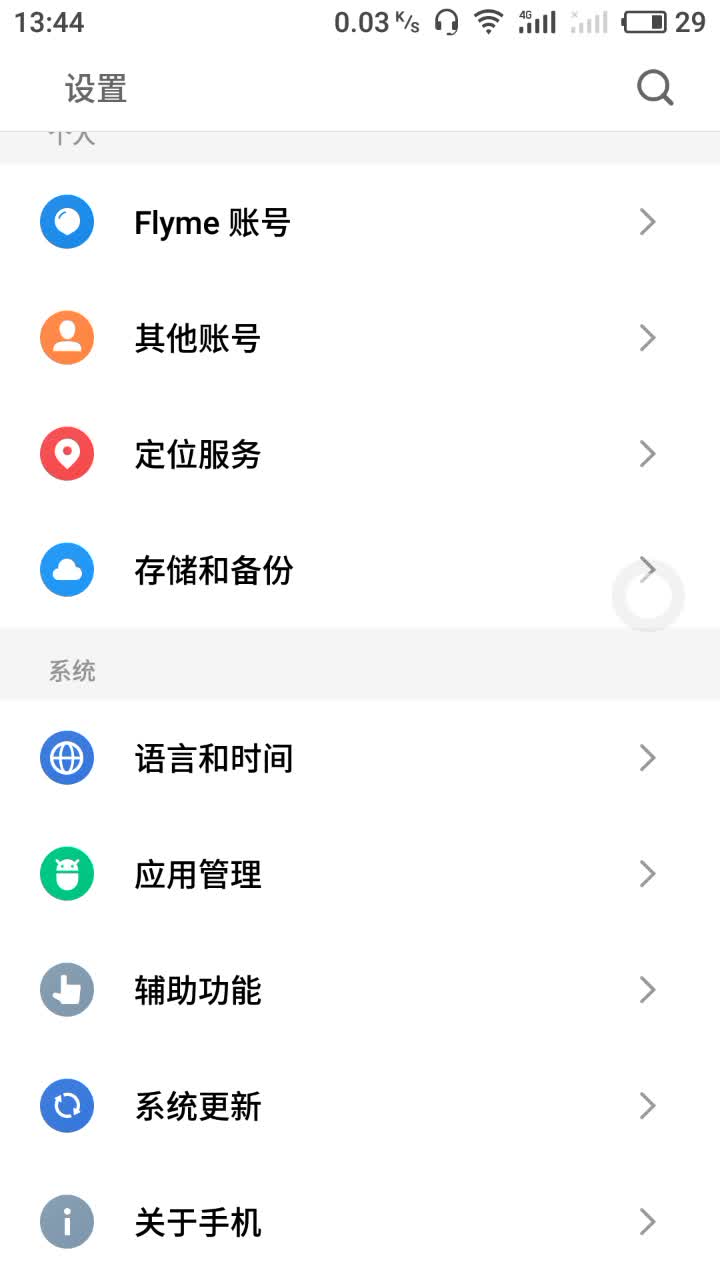The image size is (720, 1280).
Task: Go to 辅助功能 accessibility settings
Action: pos(198,990)
